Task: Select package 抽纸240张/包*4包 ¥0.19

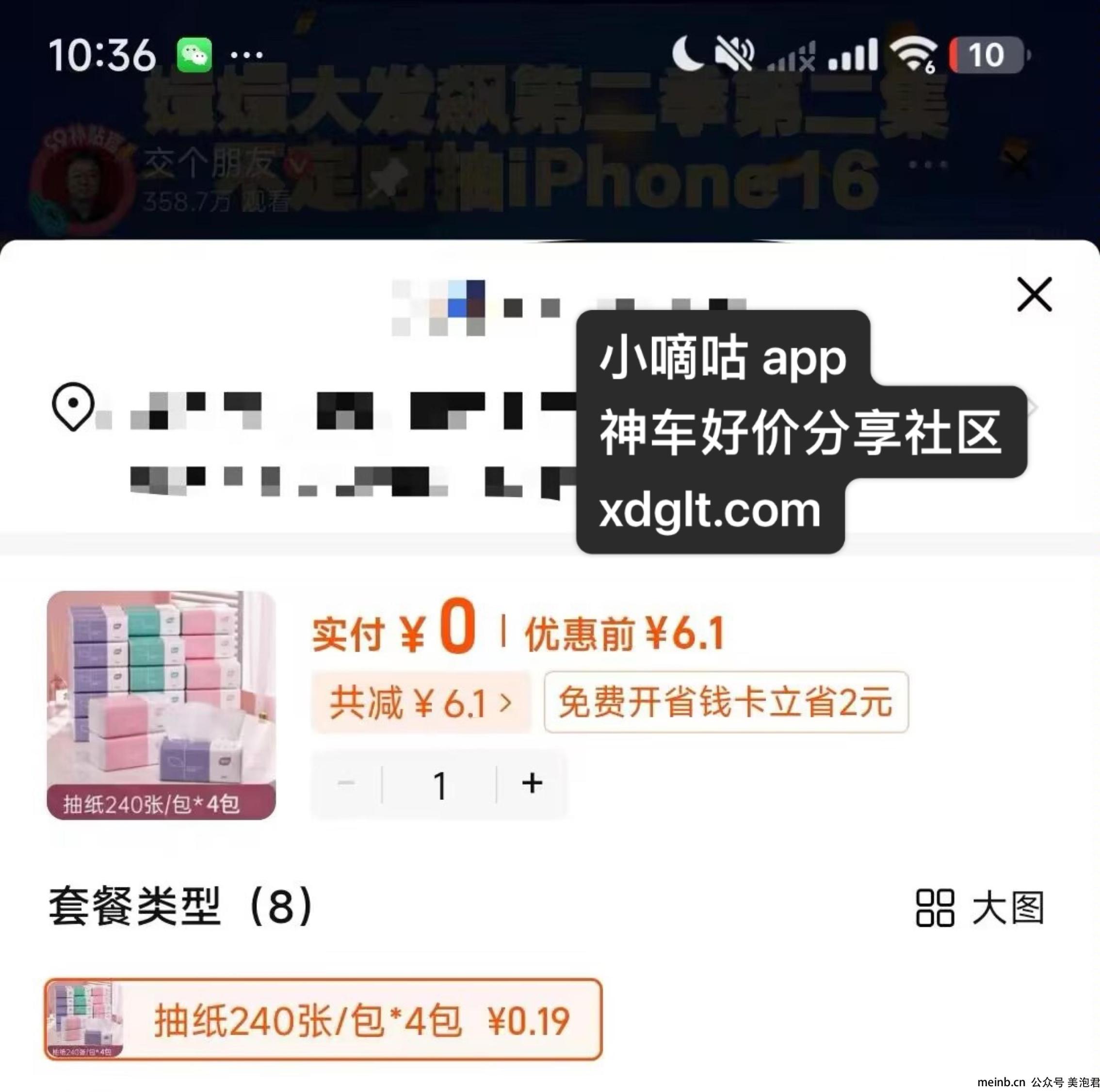Action: pyautogui.click(x=323, y=1020)
